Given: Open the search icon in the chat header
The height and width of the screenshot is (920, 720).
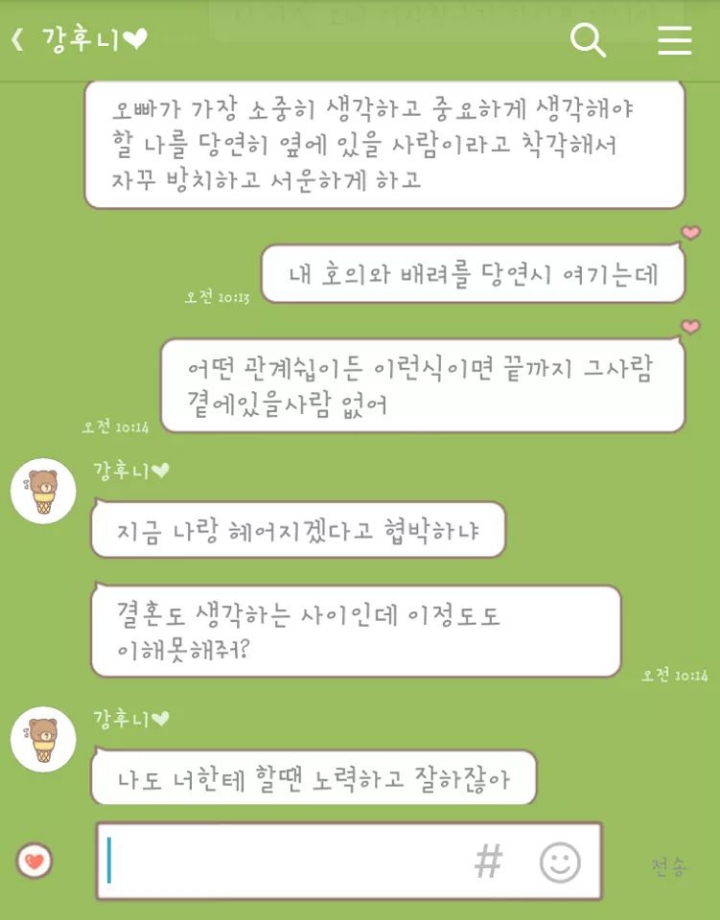Looking at the screenshot, I should coord(589,40).
